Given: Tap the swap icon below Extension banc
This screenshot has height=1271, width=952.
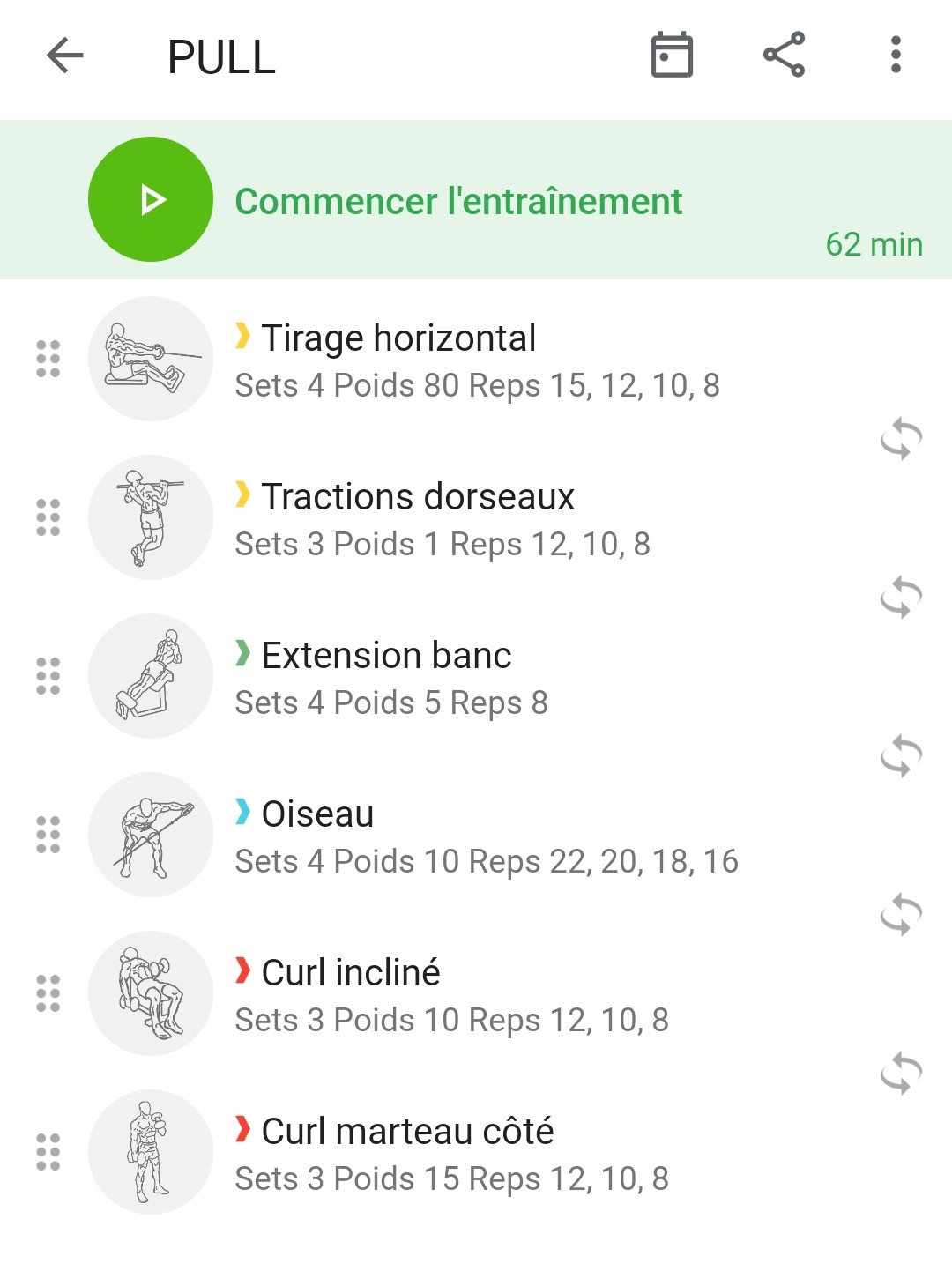Looking at the screenshot, I should click(901, 756).
